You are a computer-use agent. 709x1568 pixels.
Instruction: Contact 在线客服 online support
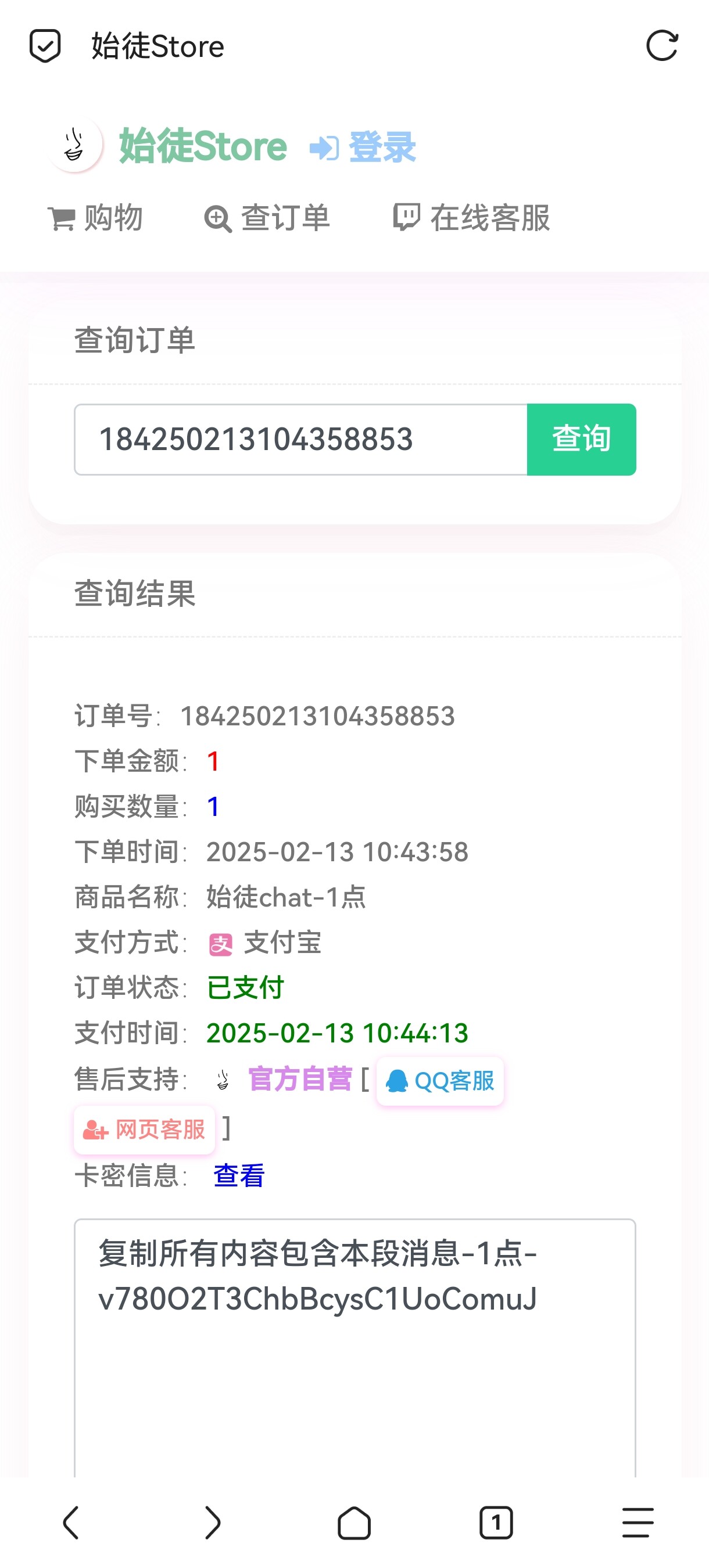pyautogui.click(x=471, y=218)
